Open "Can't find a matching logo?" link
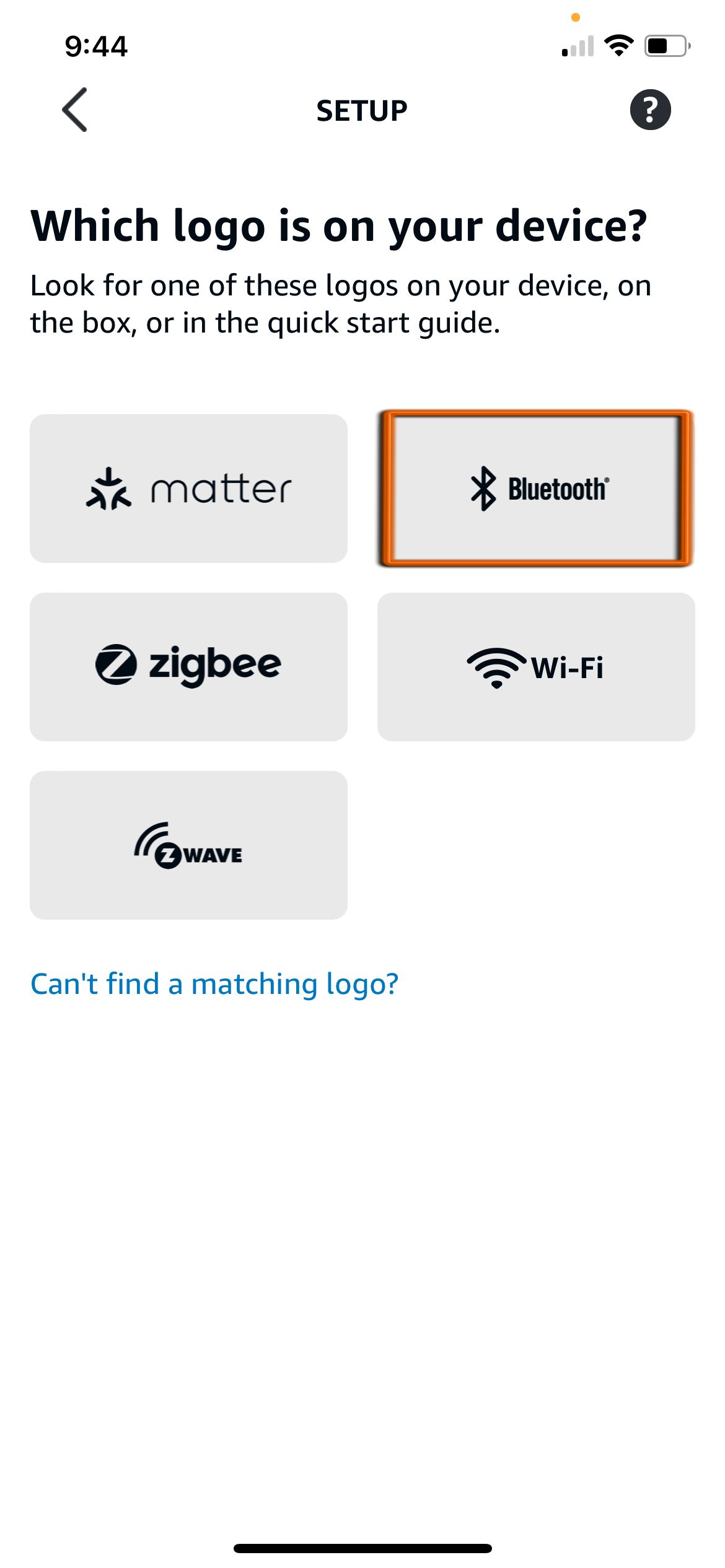This screenshot has height=1568, width=725. click(x=214, y=984)
